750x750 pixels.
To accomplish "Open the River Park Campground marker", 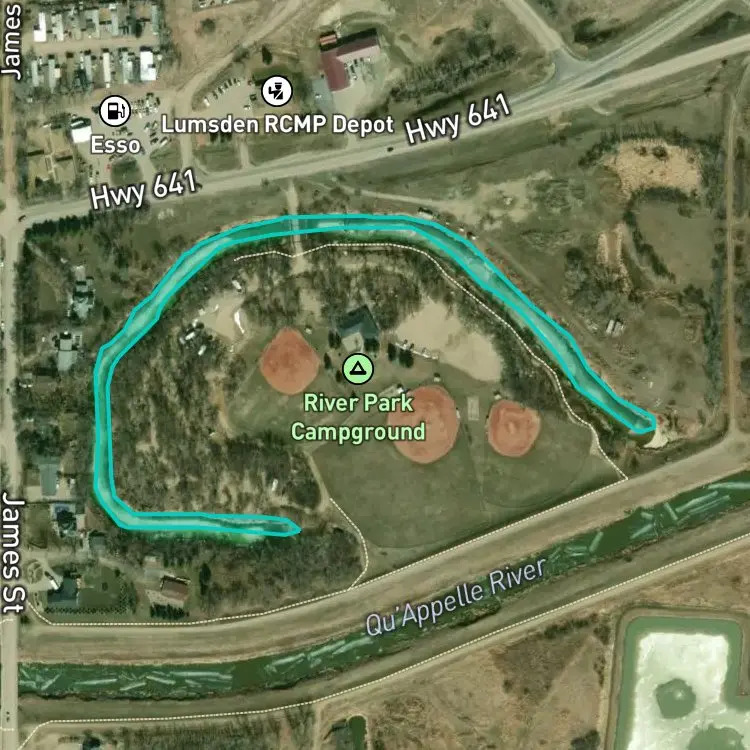I will click(x=358, y=369).
